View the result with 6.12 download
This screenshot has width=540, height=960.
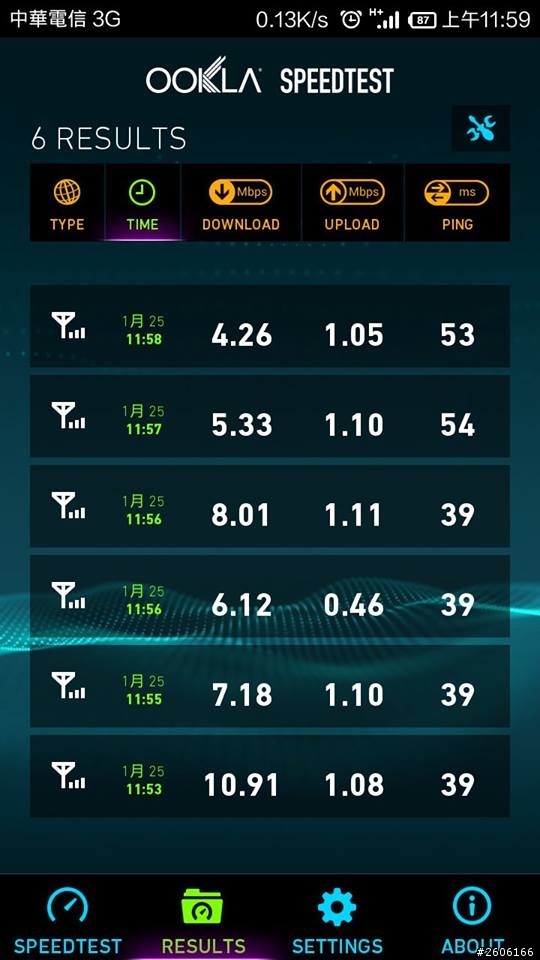point(270,596)
